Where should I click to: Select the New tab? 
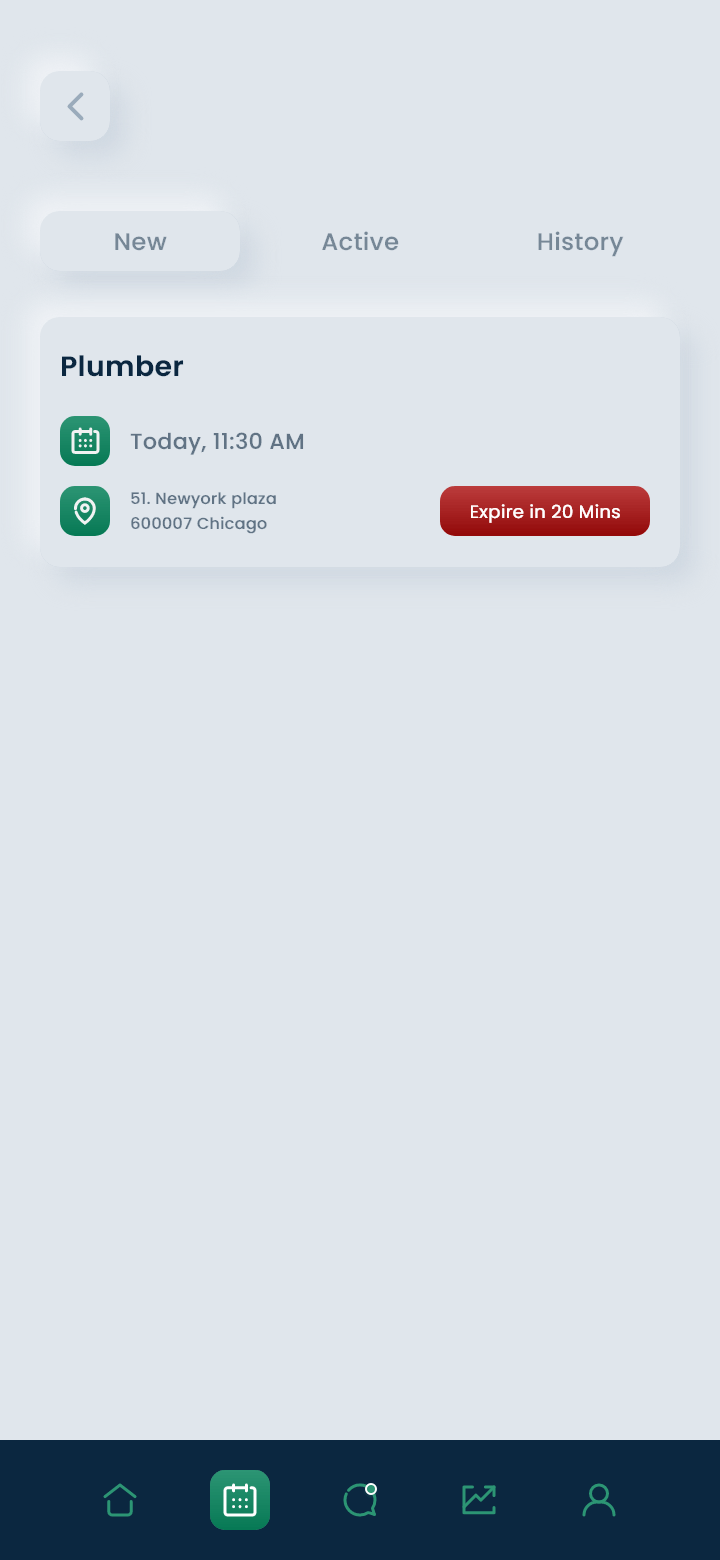click(140, 241)
